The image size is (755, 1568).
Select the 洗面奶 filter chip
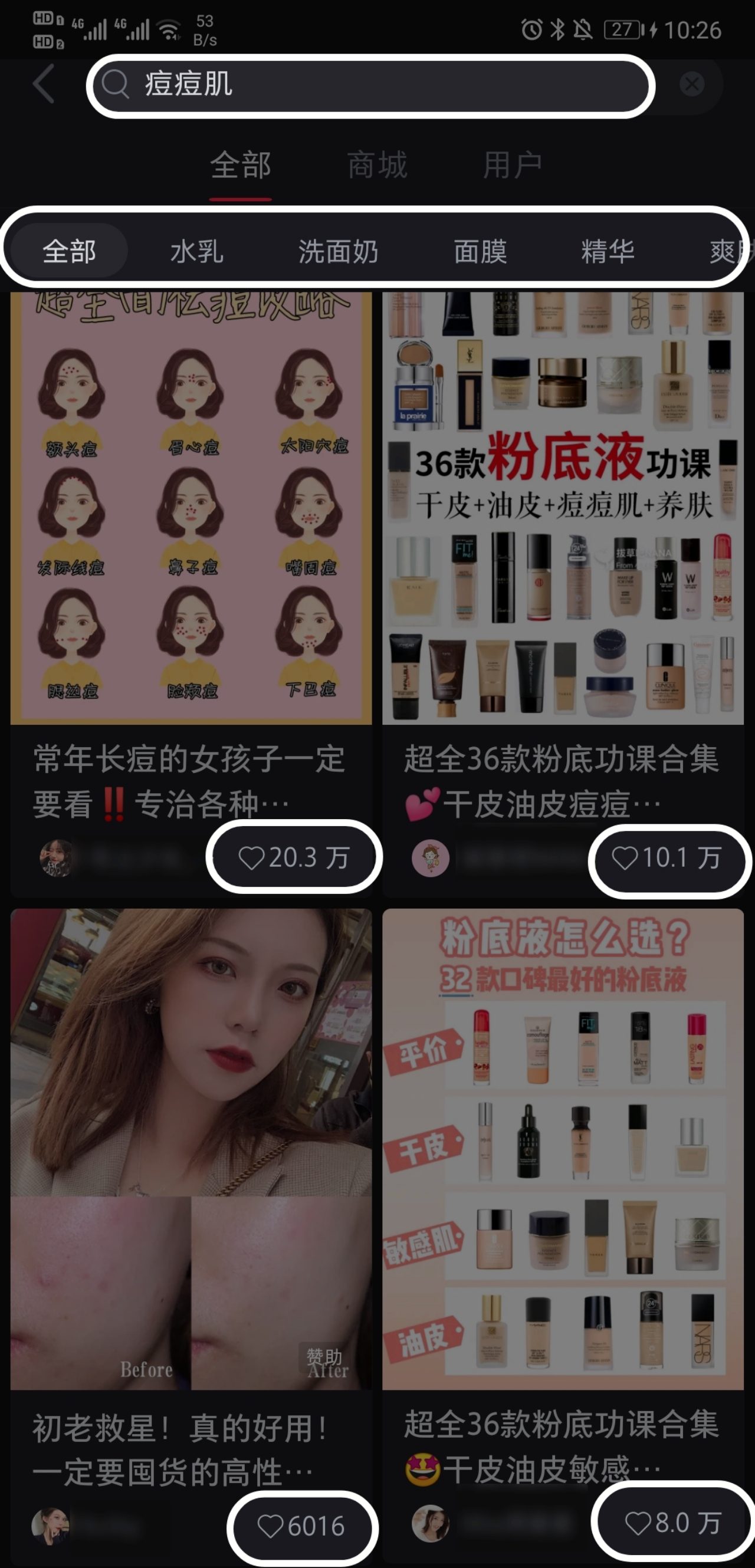click(338, 251)
